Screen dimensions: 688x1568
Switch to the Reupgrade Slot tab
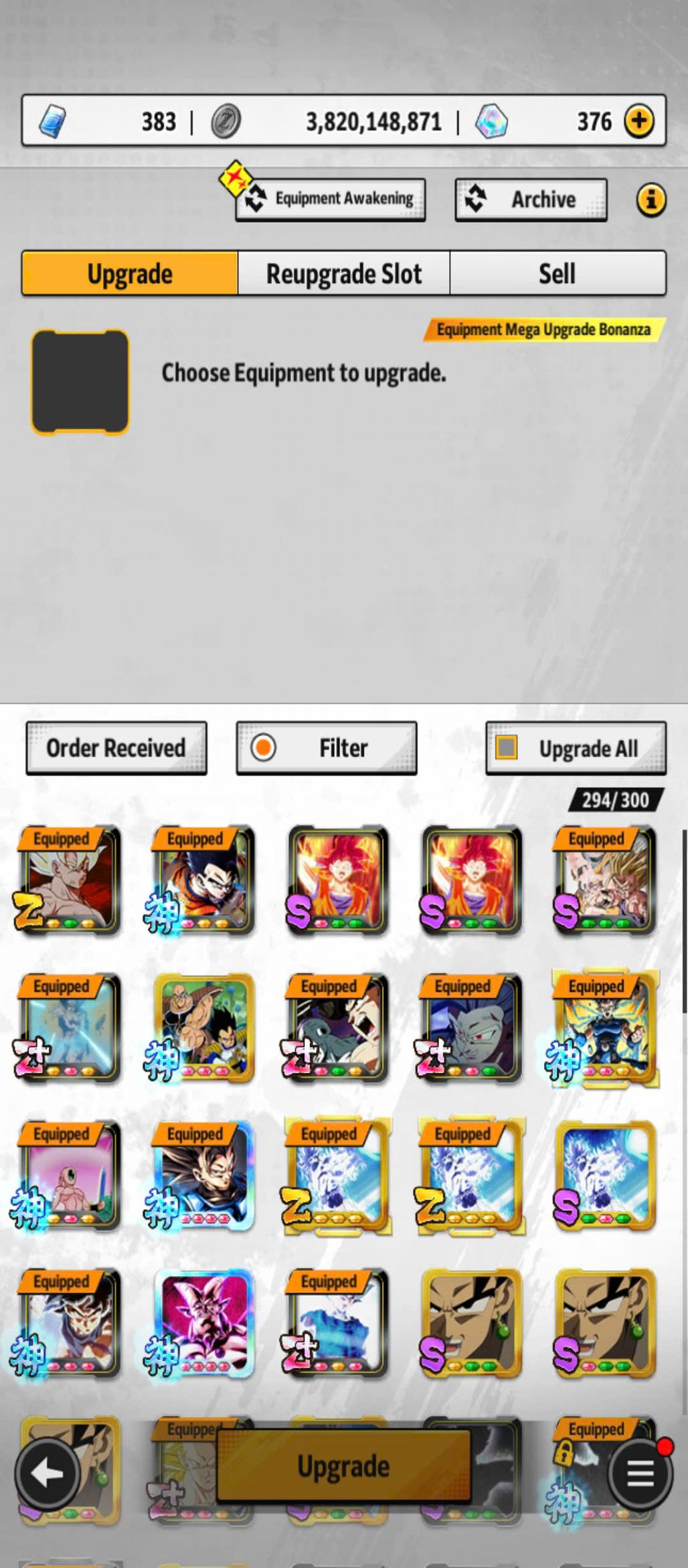(x=343, y=273)
